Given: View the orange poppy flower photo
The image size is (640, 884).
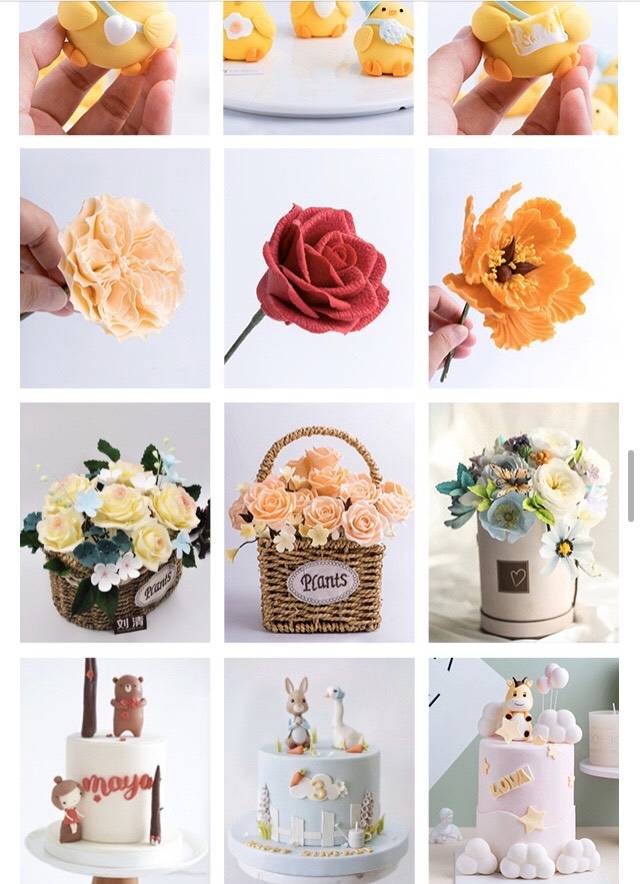Looking at the screenshot, I should click(x=523, y=268).
